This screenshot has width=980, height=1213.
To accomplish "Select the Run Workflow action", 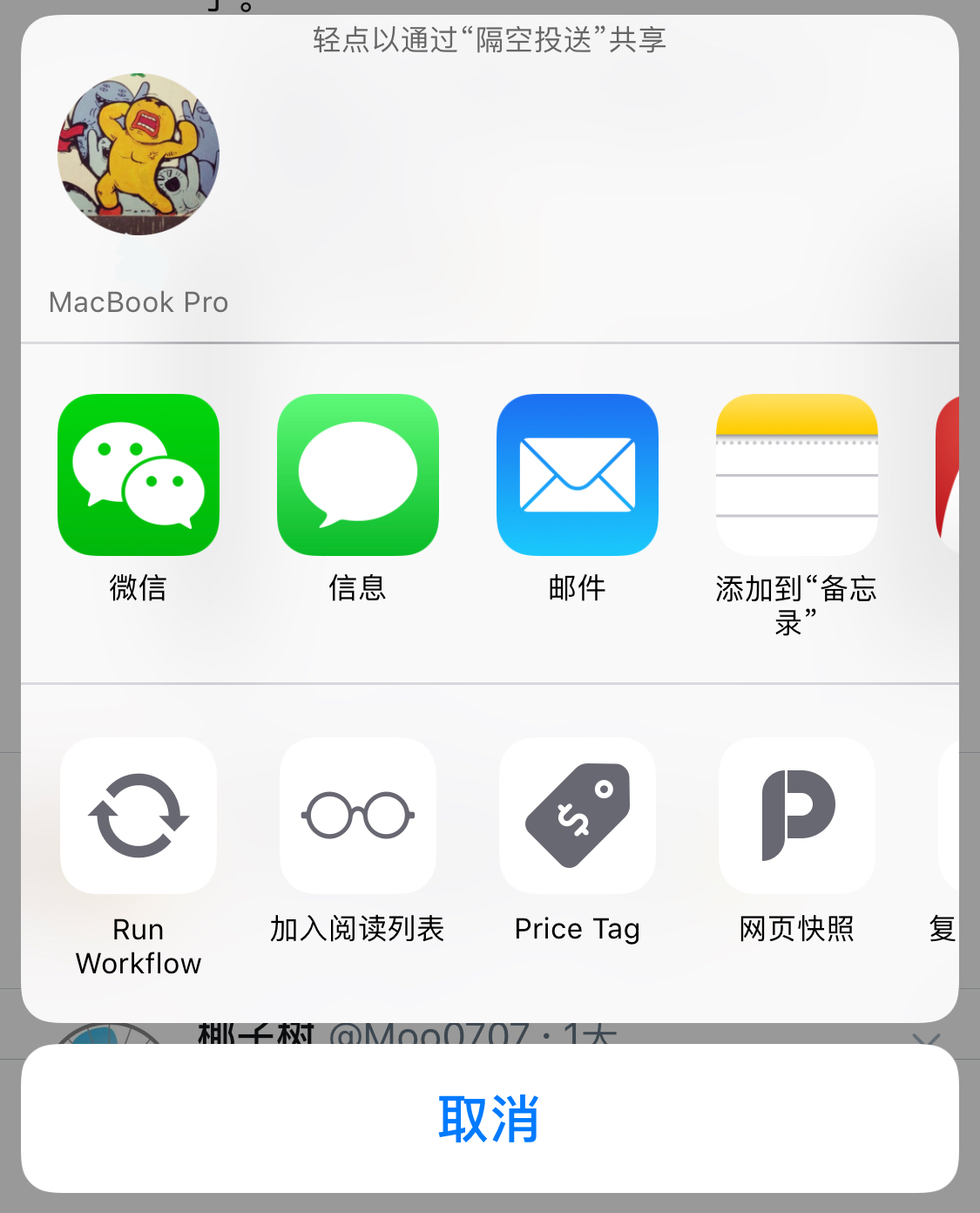I will tap(138, 816).
